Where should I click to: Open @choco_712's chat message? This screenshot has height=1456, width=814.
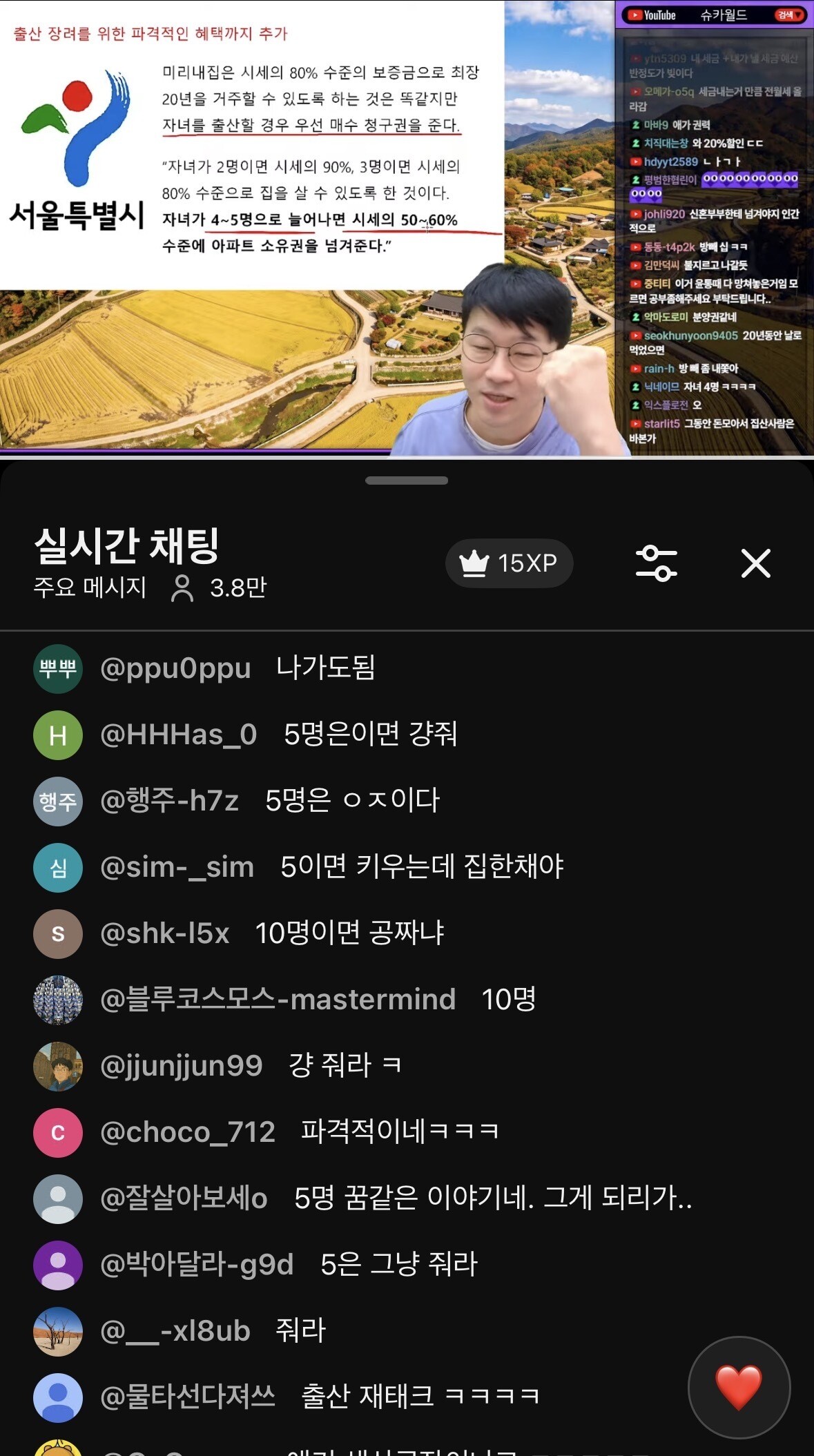point(407,1132)
